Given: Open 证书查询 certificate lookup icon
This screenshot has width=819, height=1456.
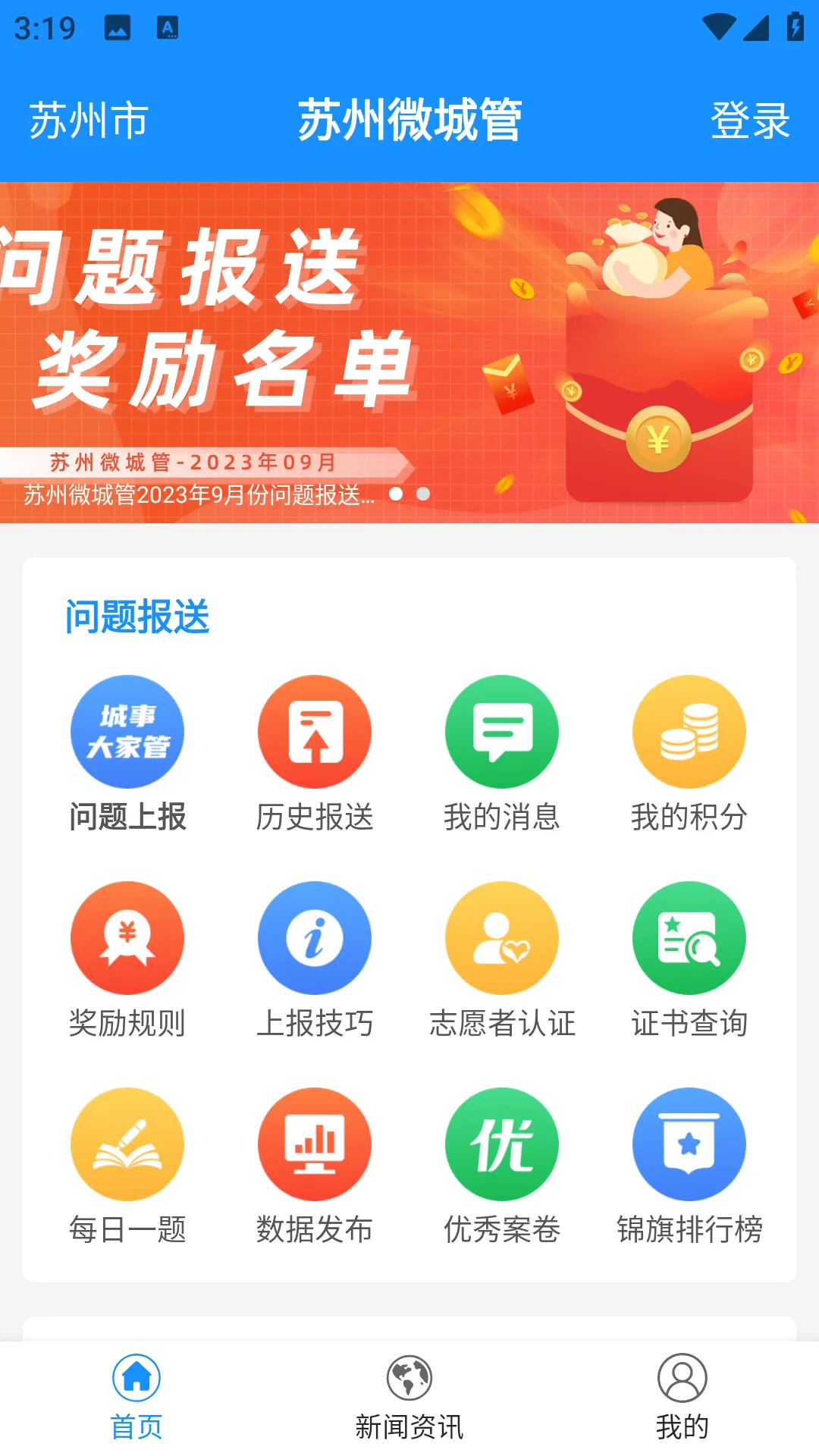Looking at the screenshot, I should pos(689,937).
